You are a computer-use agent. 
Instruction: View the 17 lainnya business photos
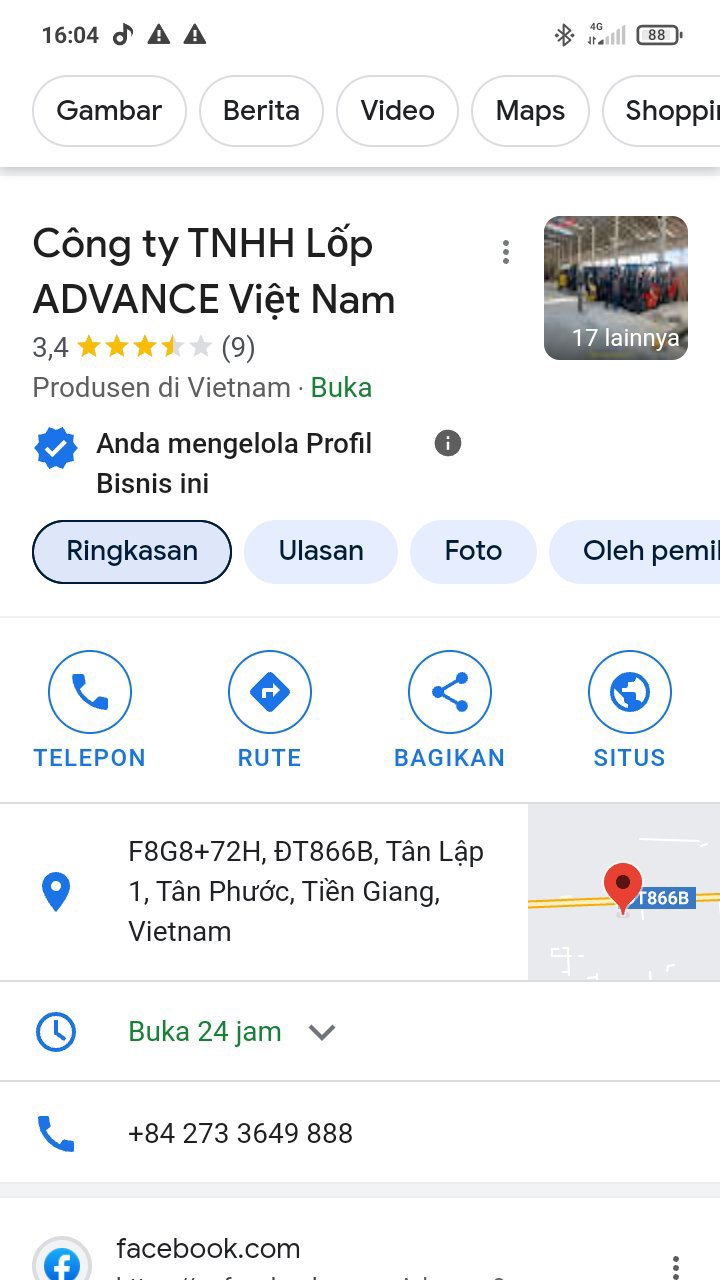(616, 288)
